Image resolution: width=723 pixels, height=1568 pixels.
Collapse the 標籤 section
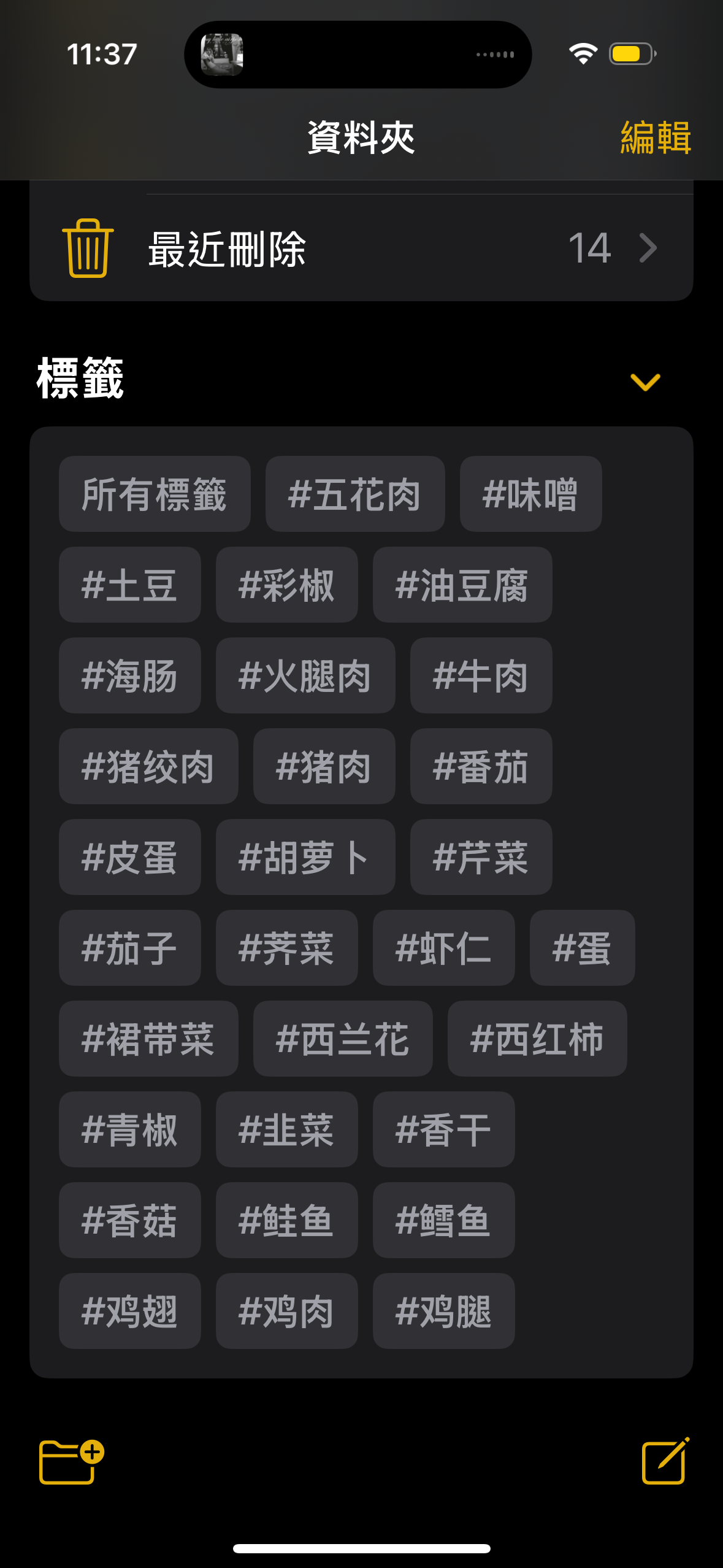coord(645,382)
